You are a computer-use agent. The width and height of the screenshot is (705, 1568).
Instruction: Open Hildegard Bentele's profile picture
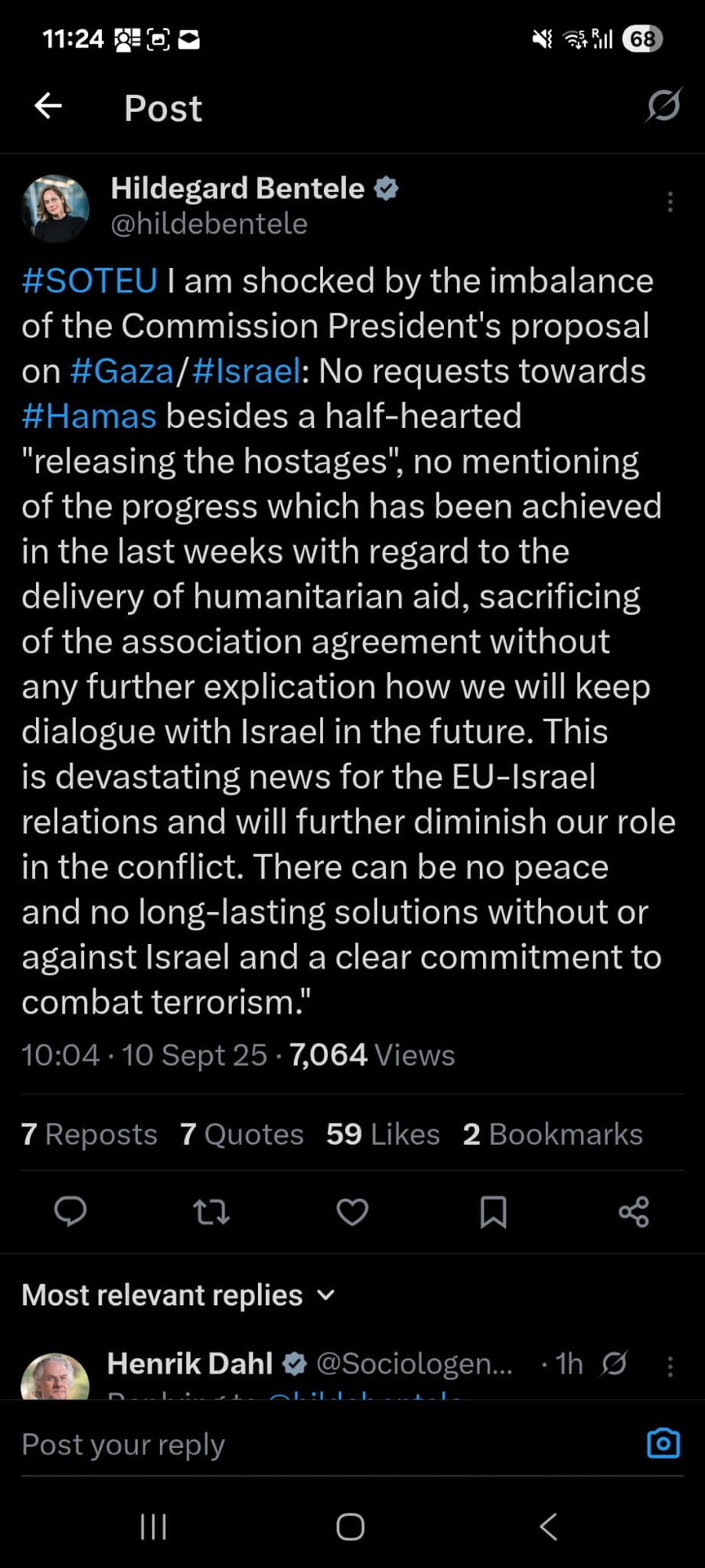click(55, 208)
